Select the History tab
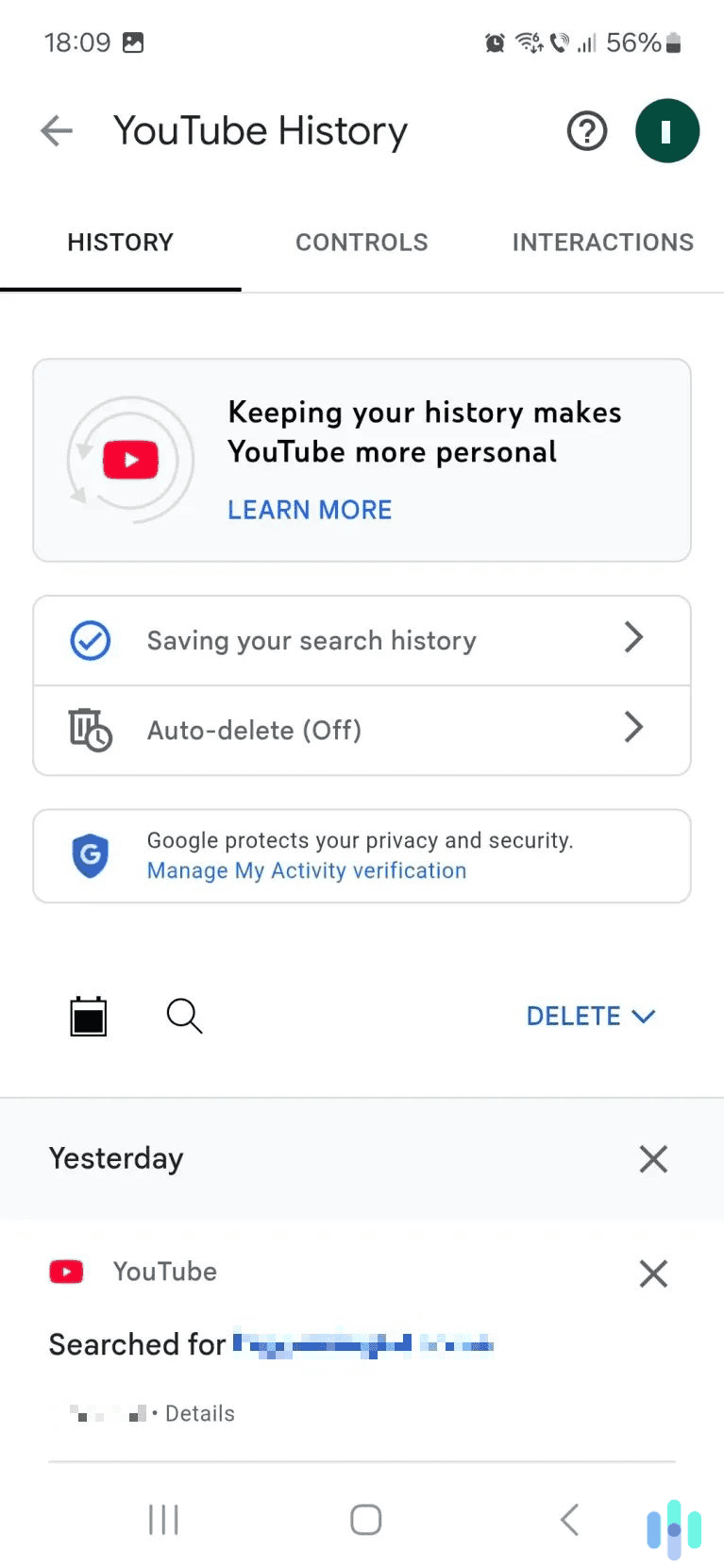Viewport: 724px width, 1568px height. pos(120,243)
